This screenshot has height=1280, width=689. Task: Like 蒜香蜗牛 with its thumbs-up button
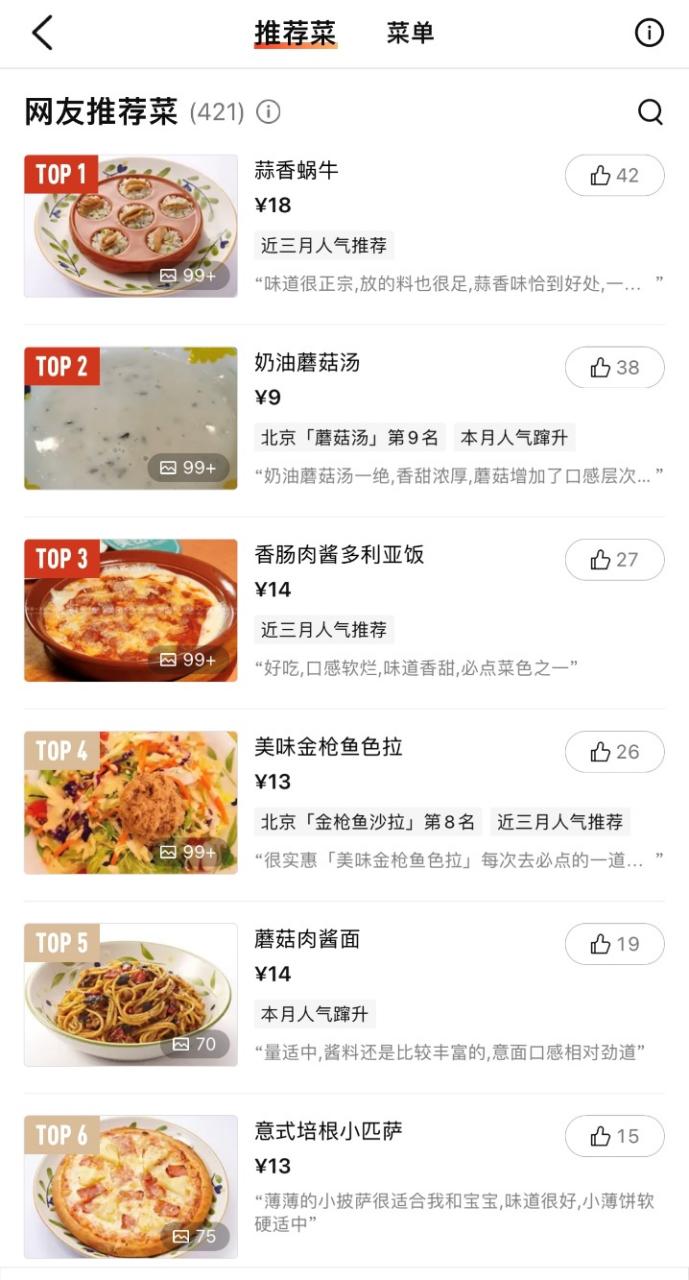point(614,175)
